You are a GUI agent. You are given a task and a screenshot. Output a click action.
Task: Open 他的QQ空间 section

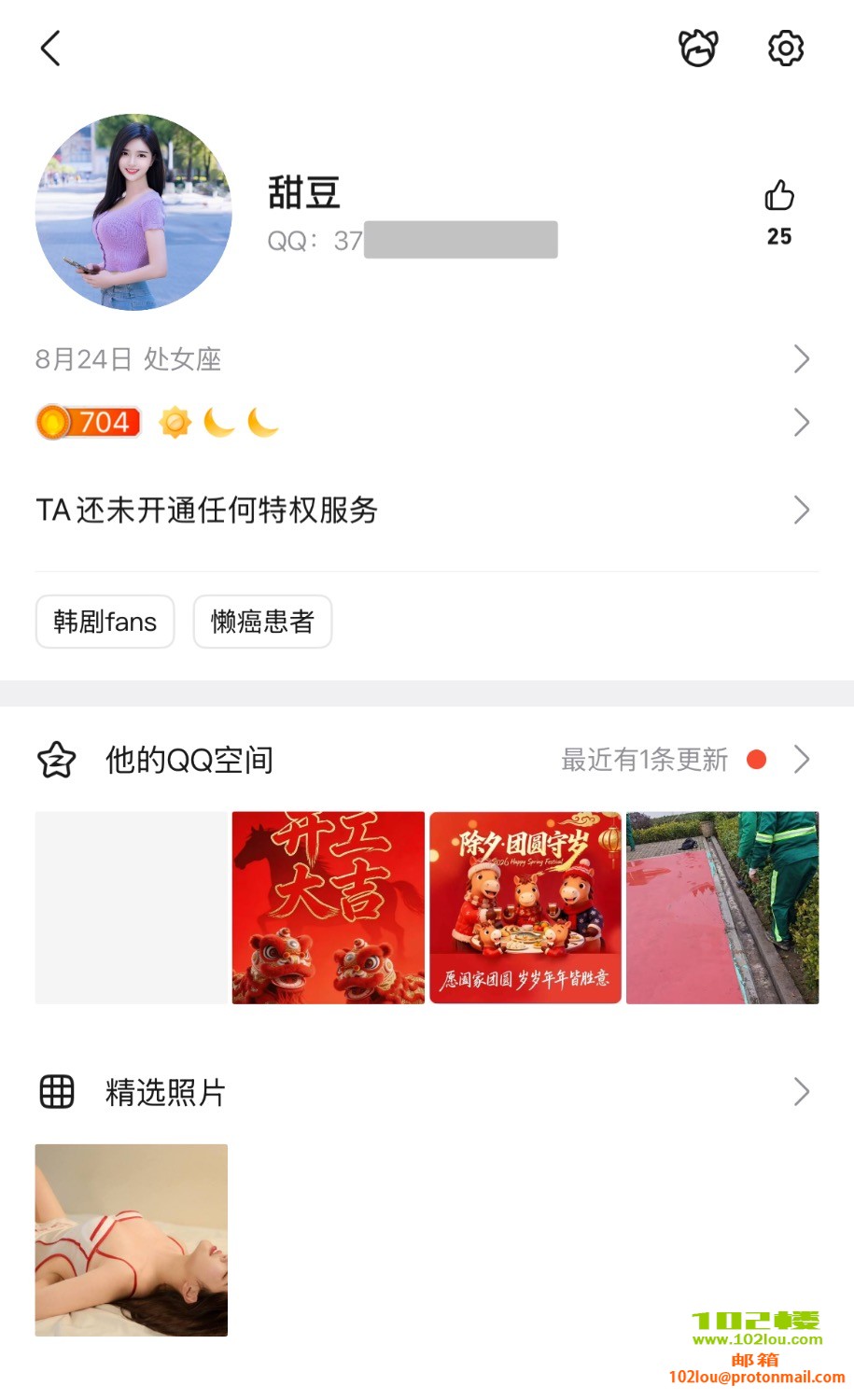pyautogui.click(x=427, y=760)
